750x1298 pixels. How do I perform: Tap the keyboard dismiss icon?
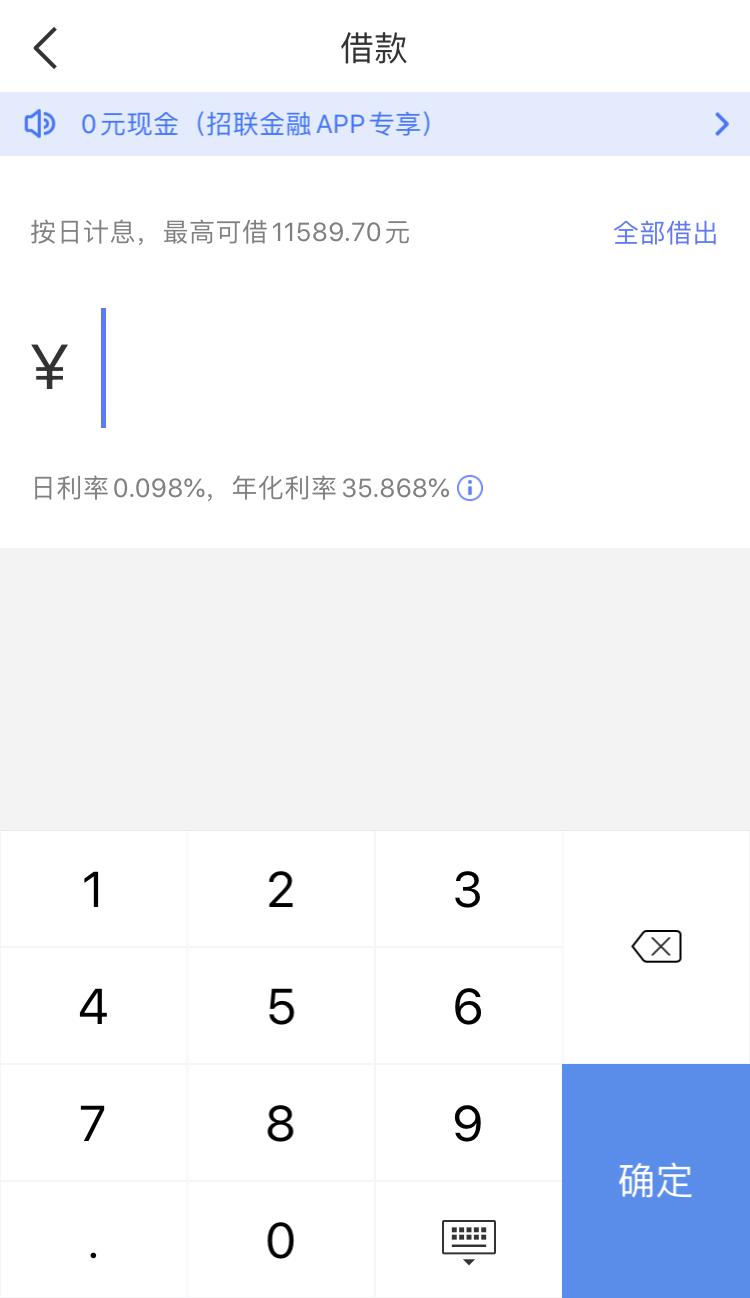[x=467, y=1239]
